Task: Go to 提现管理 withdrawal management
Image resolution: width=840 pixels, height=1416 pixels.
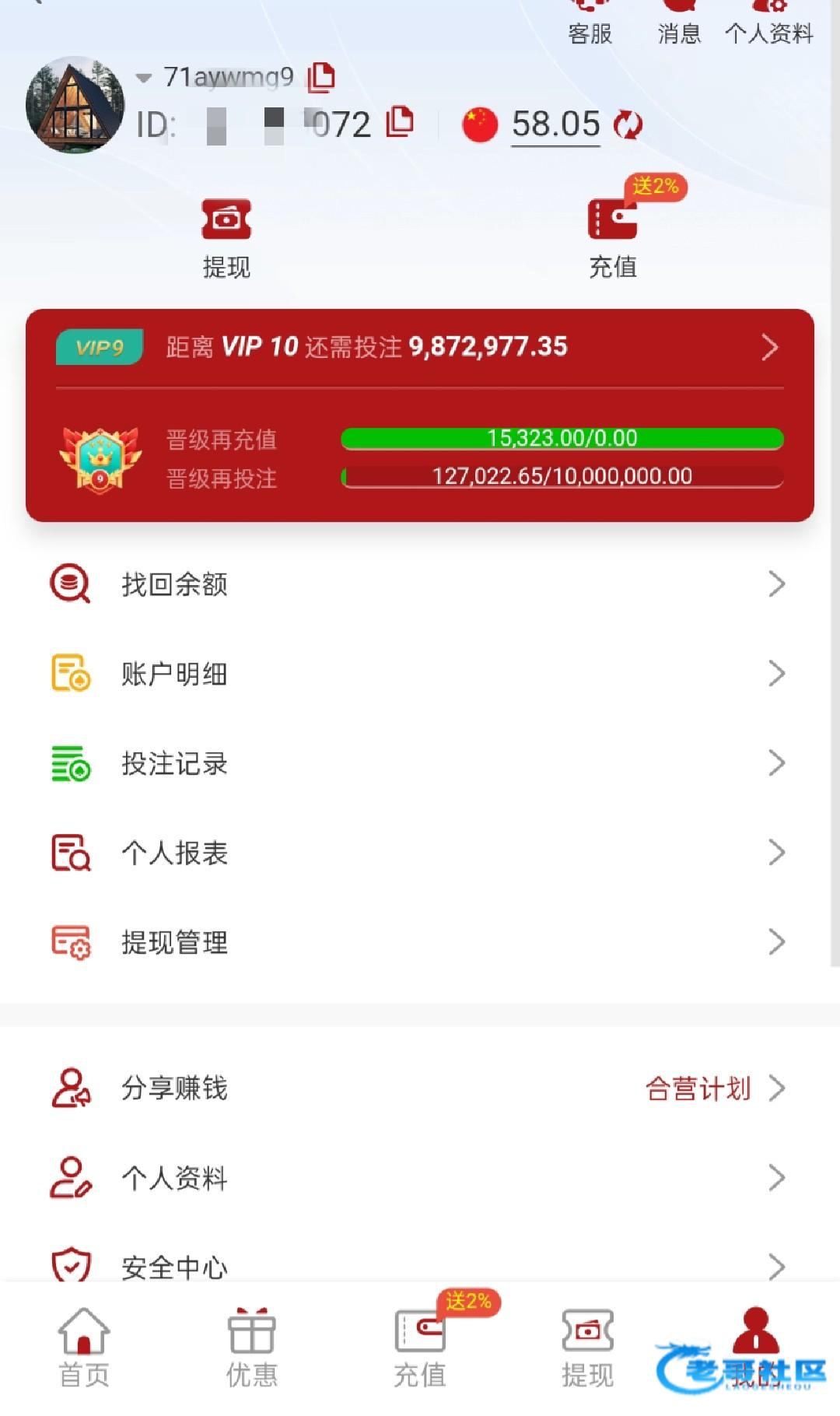Action: [x=420, y=942]
